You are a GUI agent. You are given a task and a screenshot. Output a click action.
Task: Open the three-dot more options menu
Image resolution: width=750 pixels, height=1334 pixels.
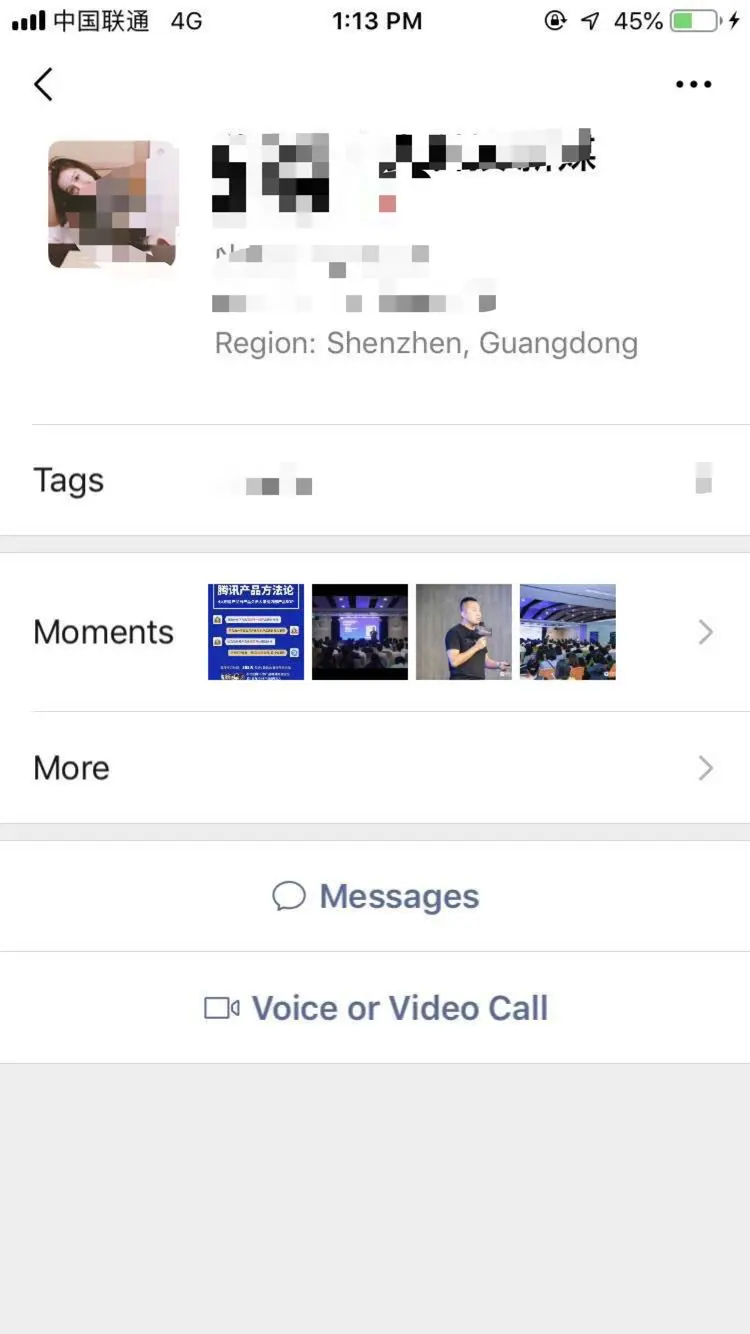point(693,85)
